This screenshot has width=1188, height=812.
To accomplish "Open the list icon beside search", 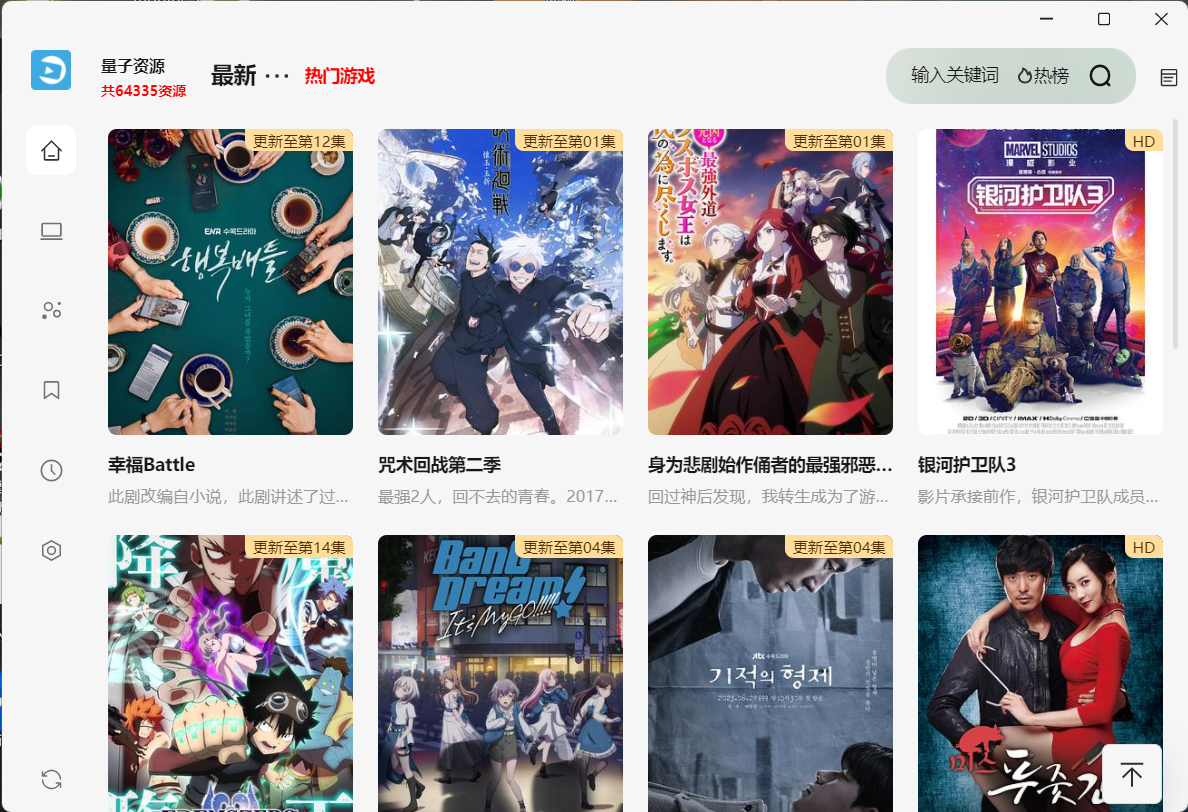I will coord(1168,77).
